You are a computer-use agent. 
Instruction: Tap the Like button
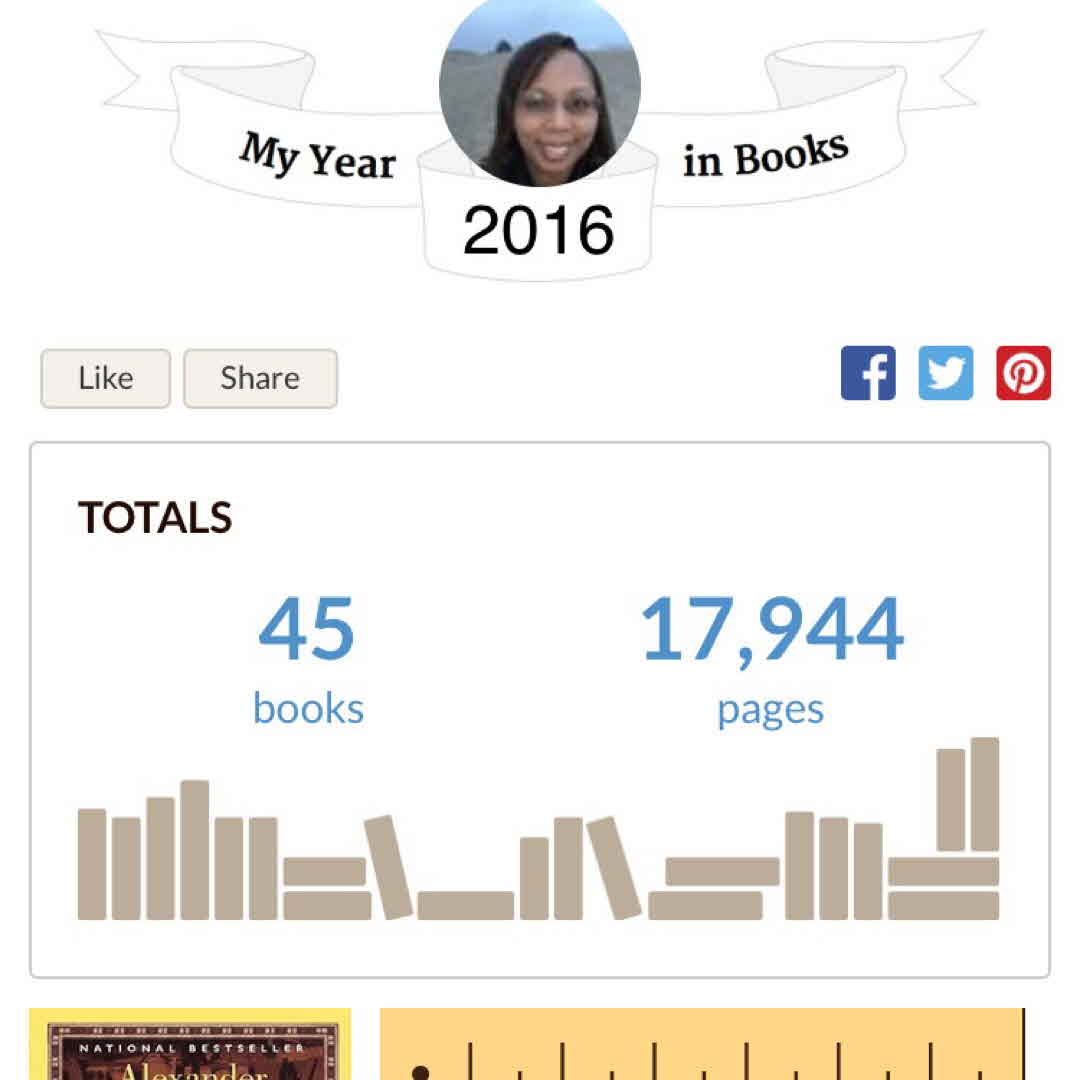105,378
